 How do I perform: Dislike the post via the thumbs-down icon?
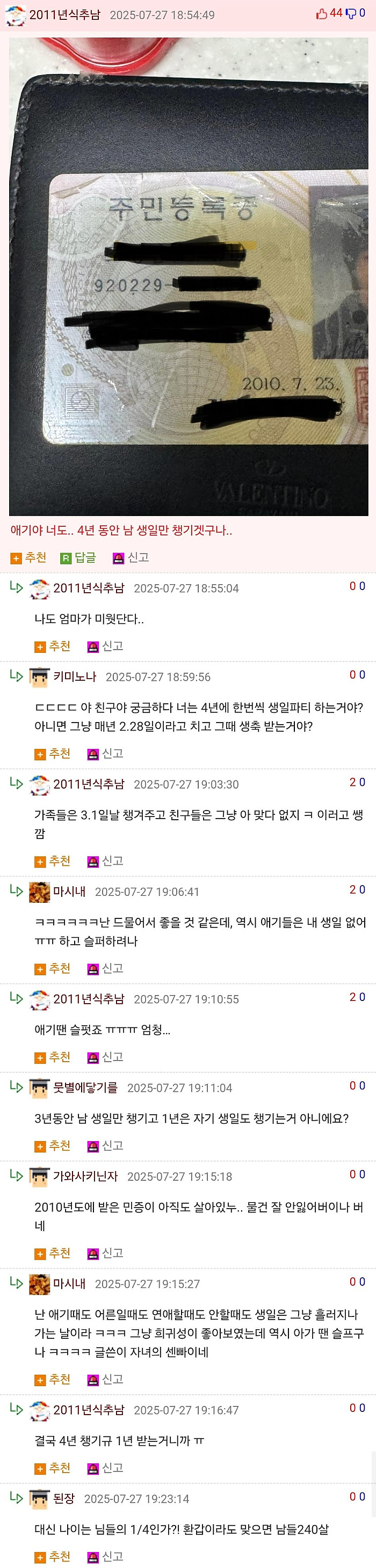pyautogui.click(x=351, y=13)
